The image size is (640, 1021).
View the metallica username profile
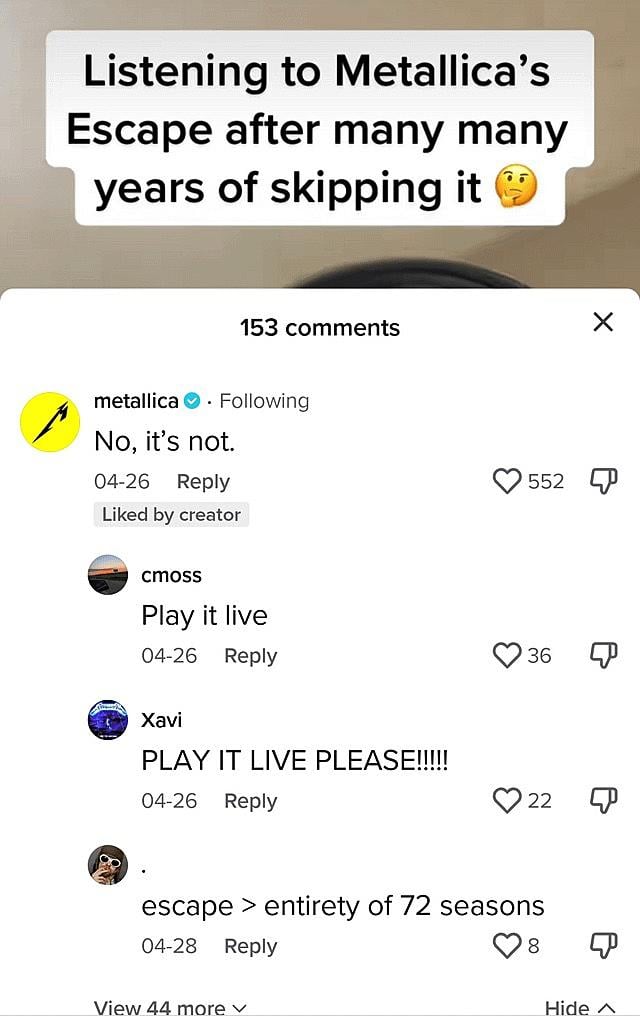[136, 401]
